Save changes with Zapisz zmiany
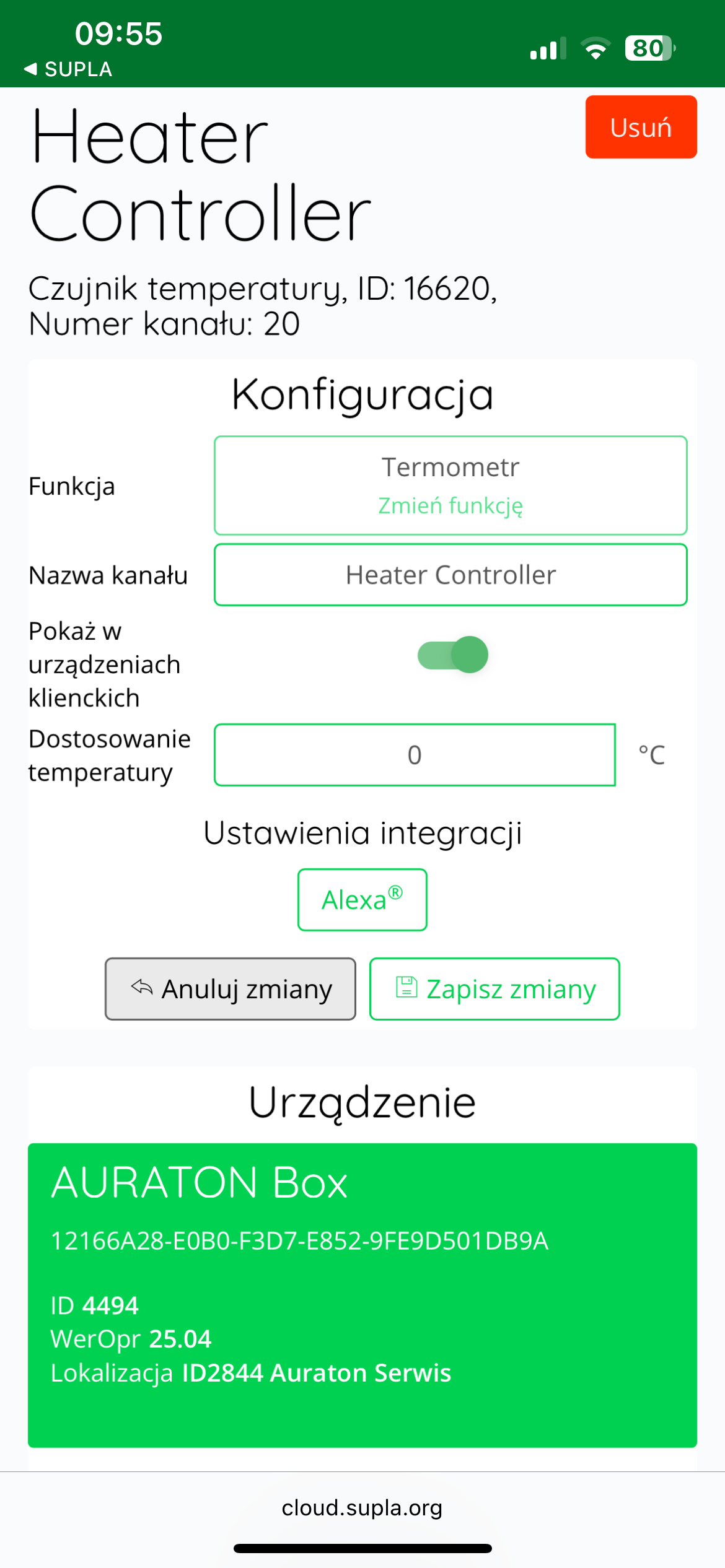Screen dimensions: 725x1568 pyautogui.click(x=494, y=989)
